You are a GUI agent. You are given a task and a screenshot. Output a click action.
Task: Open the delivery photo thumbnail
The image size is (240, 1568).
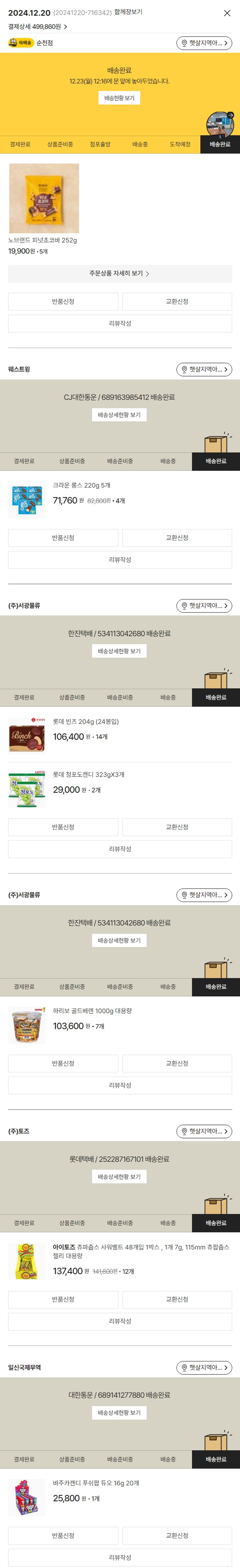pyautogui.click(x=220, y=124)
